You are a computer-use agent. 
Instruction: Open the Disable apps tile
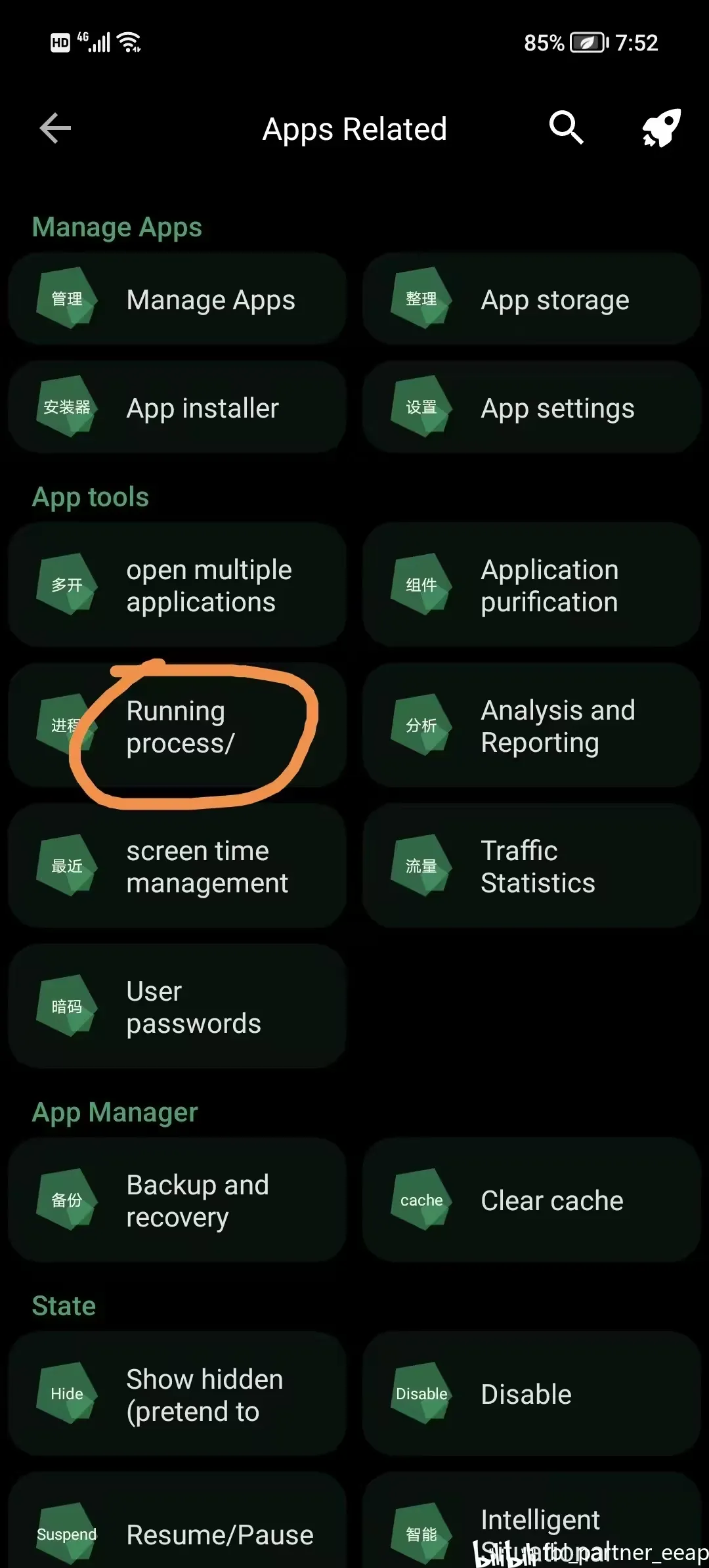[532, 1394]
